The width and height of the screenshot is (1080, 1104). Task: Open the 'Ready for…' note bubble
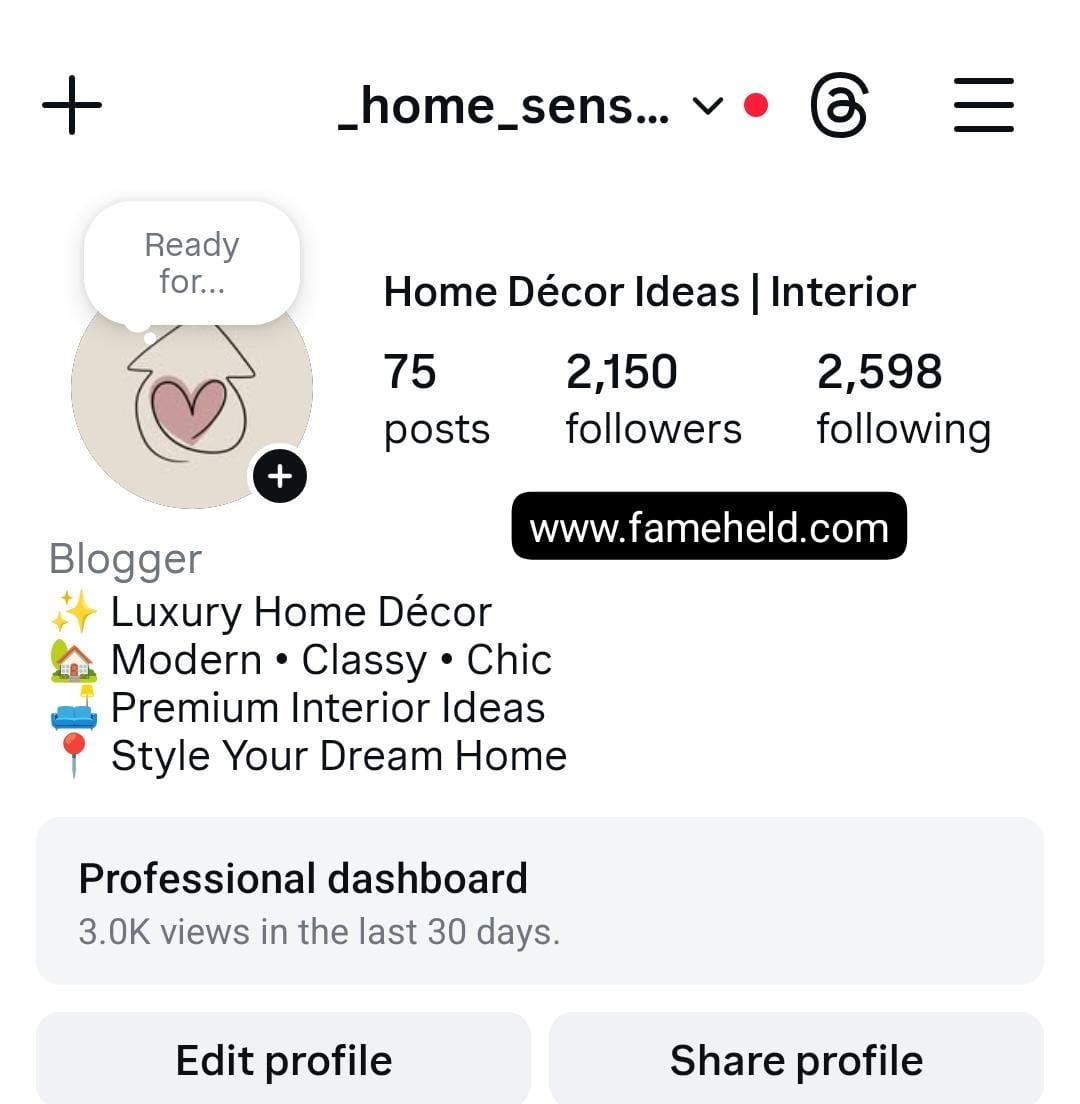click(192, 263)
